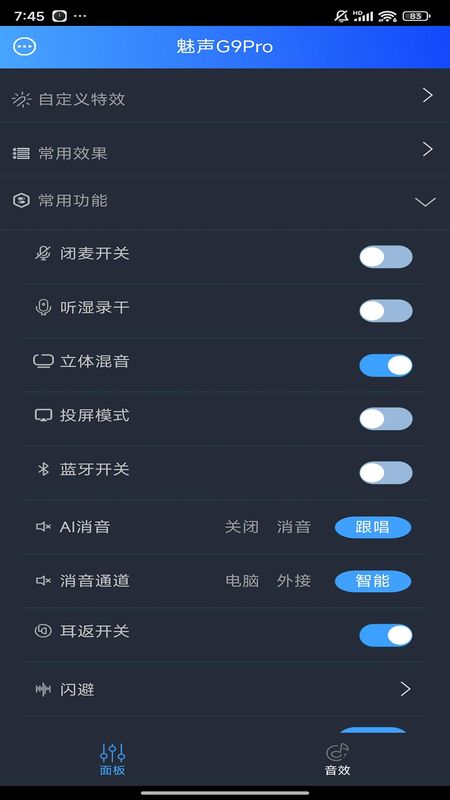Turn off 耳返开关

point(386,635)
